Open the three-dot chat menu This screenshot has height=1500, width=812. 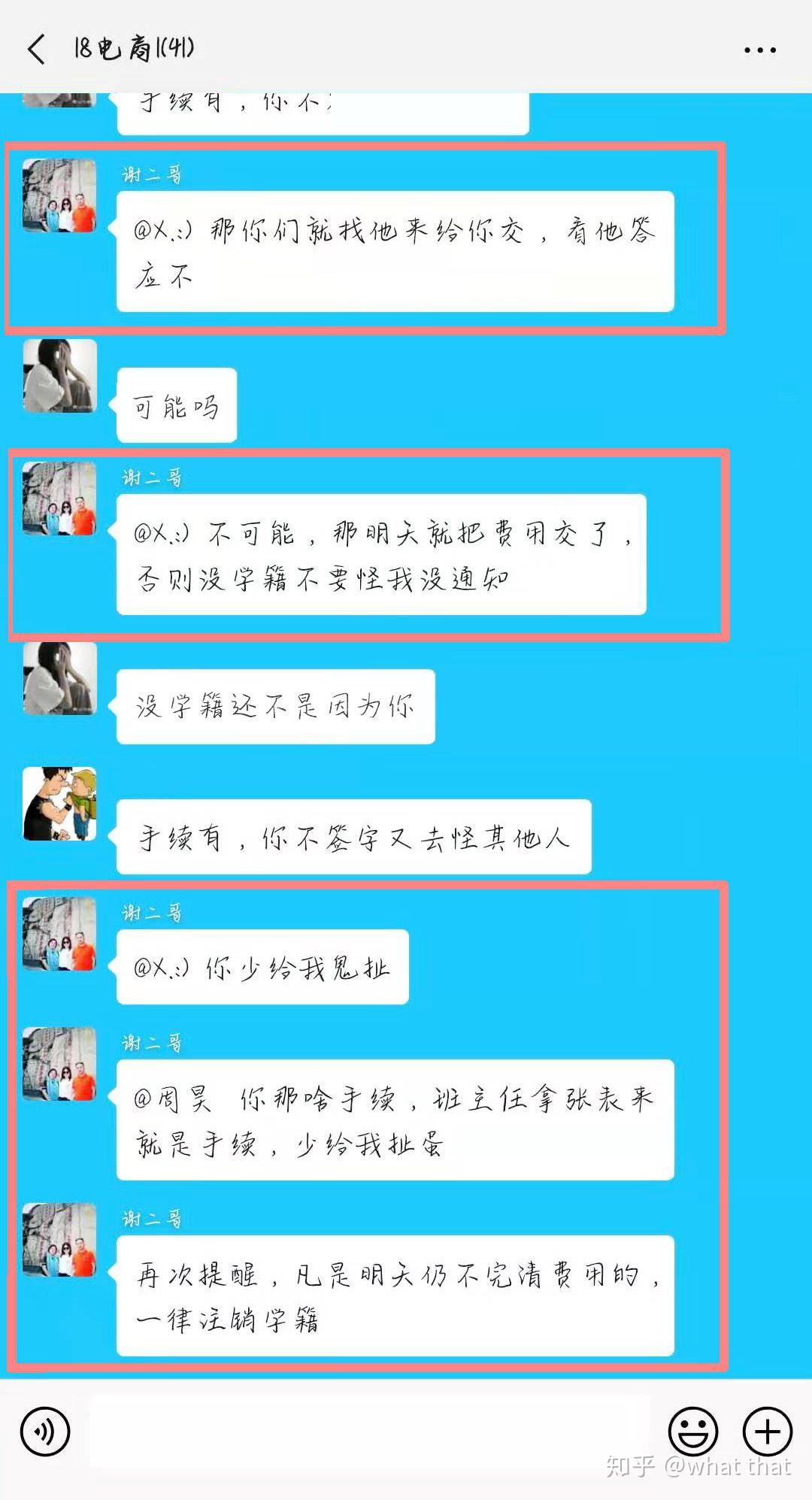pos(759,50)
